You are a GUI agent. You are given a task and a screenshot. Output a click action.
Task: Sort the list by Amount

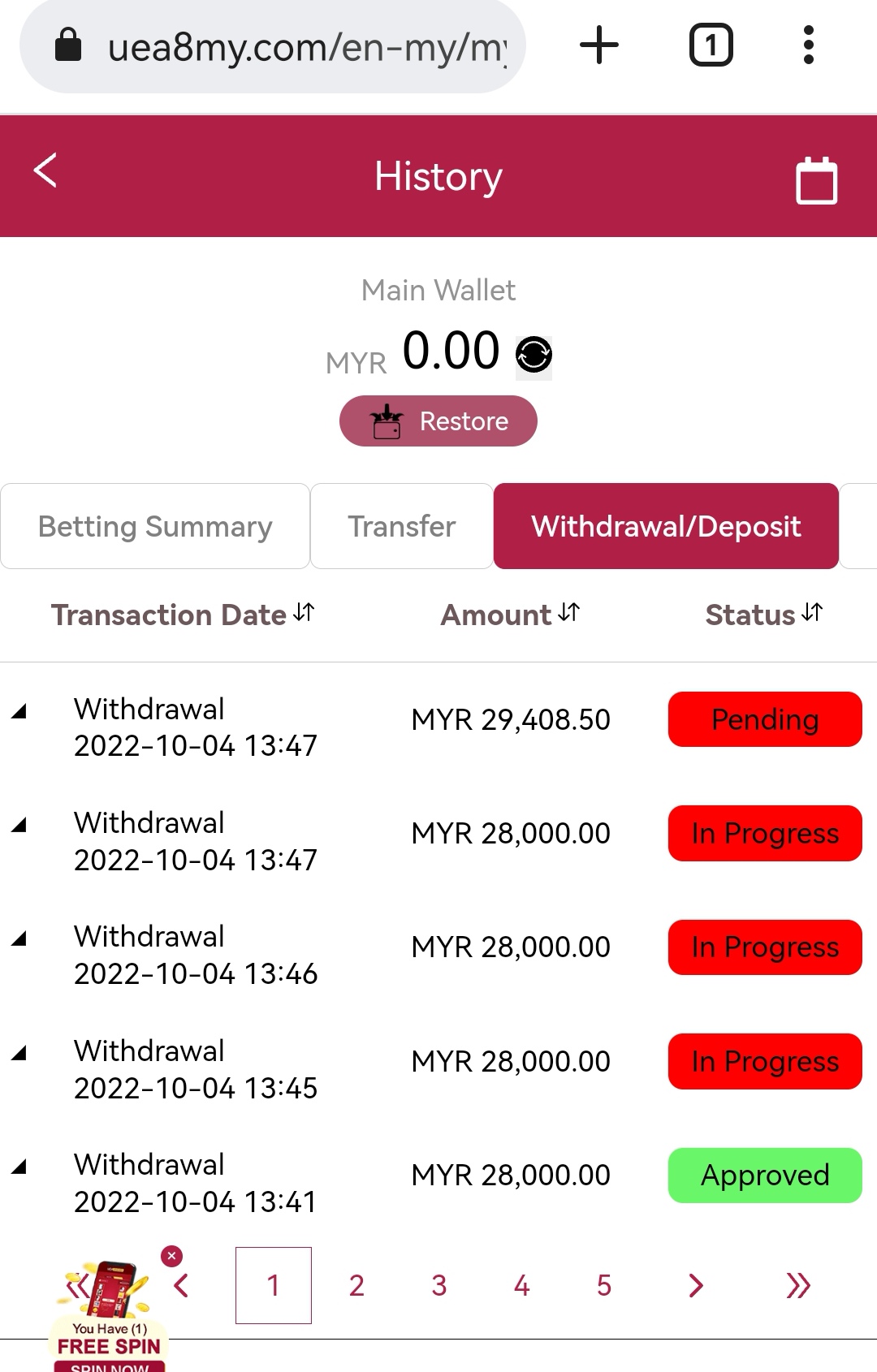[510, 615]
